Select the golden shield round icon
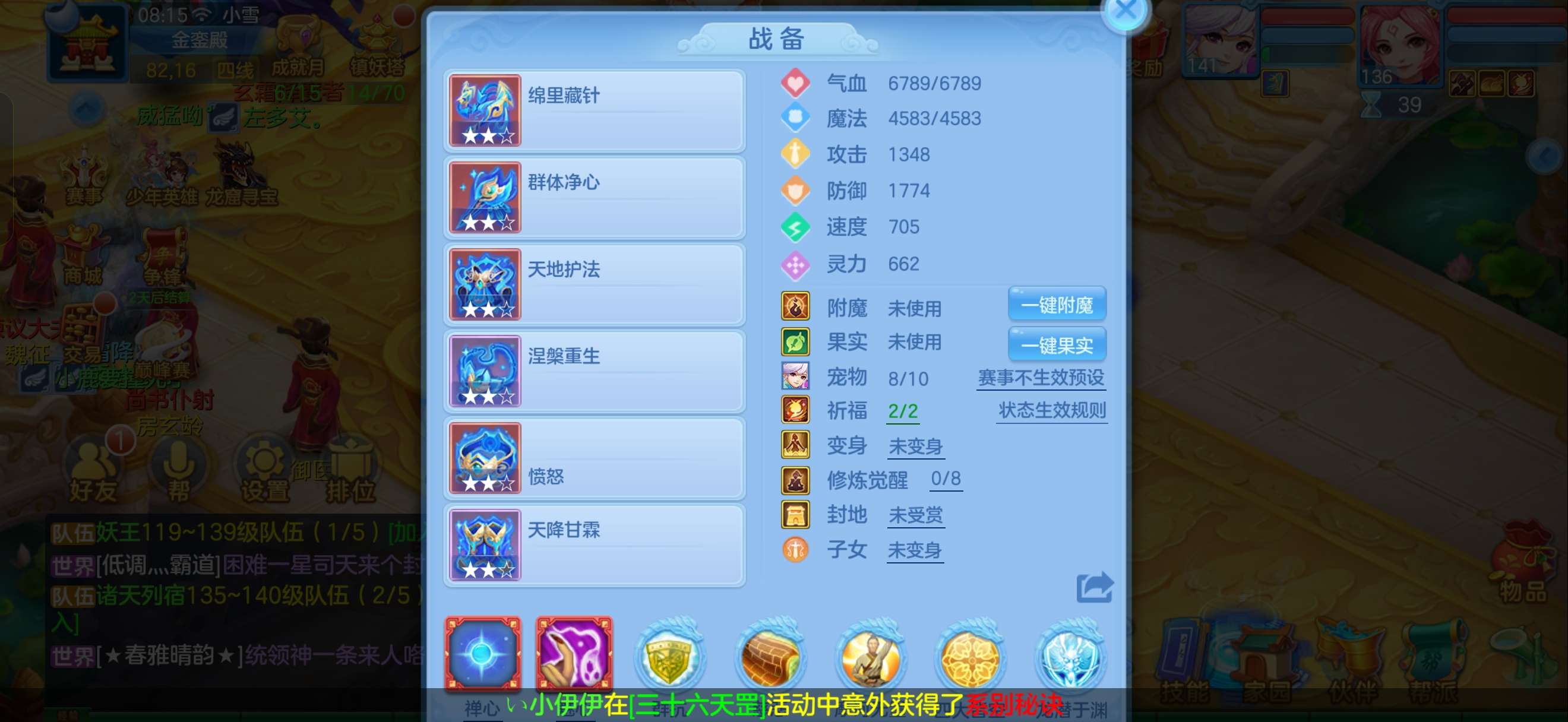Screen dimensions: 1568x722 pos(669,657)
